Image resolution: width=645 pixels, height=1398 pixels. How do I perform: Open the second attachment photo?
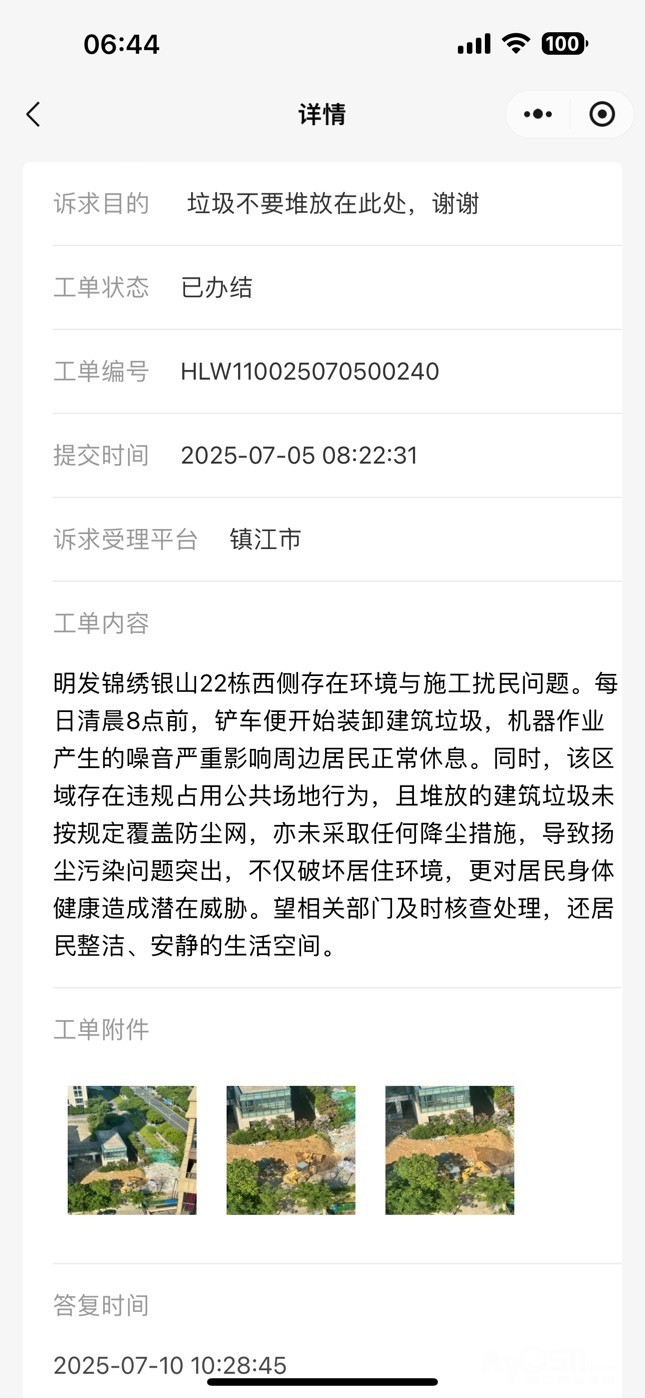[291, 1150]
